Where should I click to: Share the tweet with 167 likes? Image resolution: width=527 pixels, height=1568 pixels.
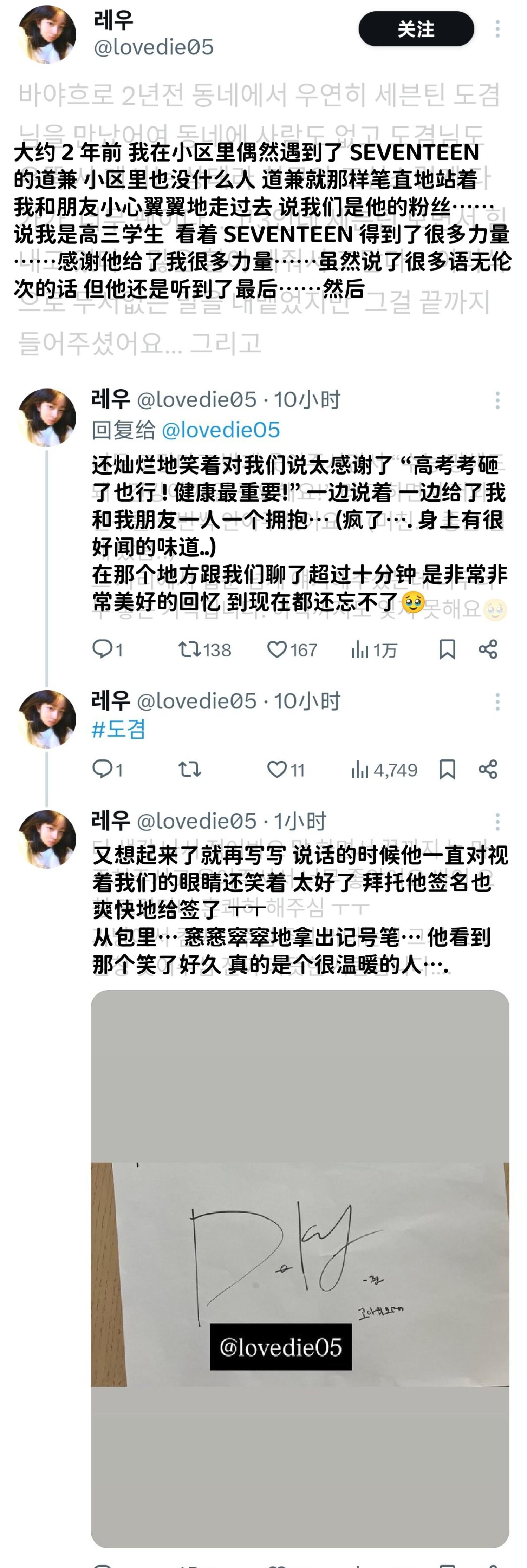coord(488,649)
